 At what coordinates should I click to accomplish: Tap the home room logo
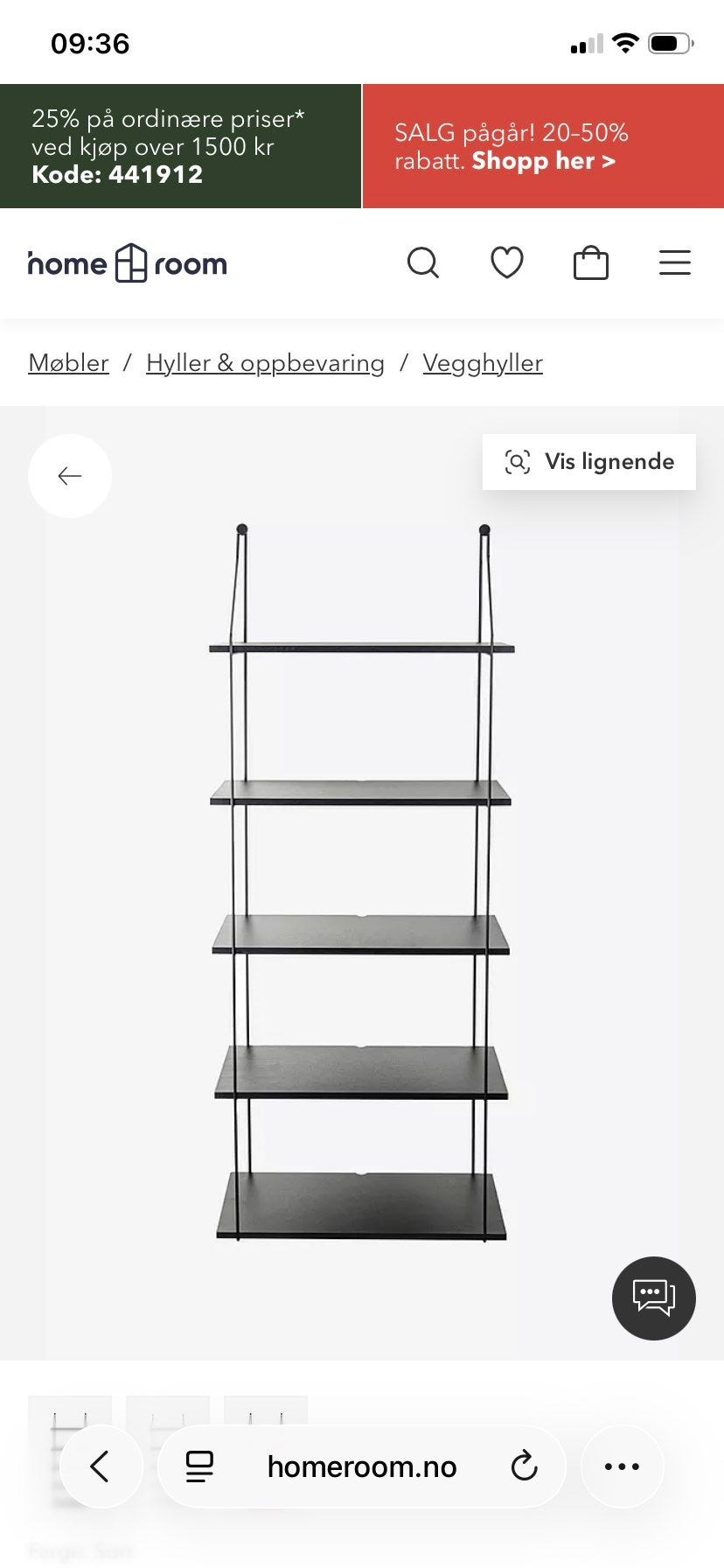[x=127, y=262]
